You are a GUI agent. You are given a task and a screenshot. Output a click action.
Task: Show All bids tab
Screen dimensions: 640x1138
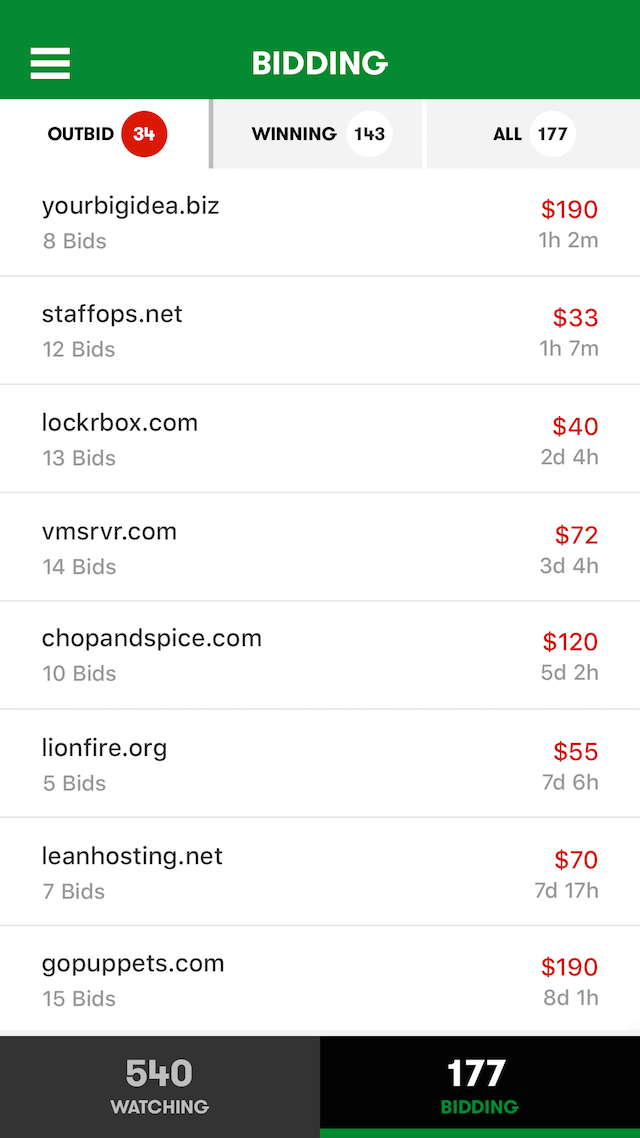point(533,134)
